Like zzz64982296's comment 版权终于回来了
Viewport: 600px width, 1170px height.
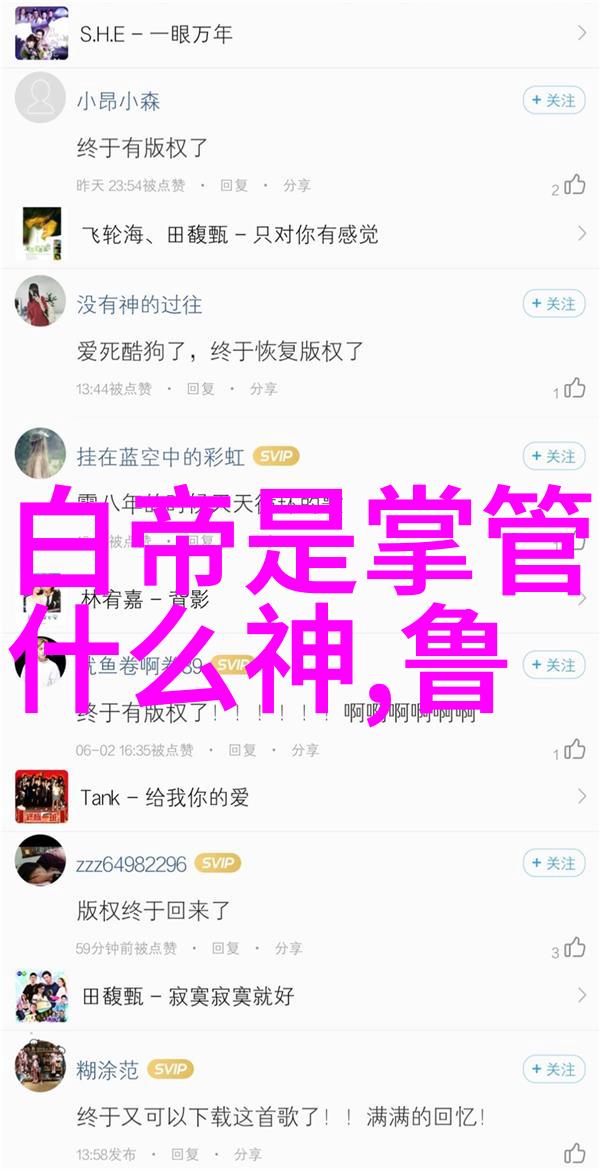pos(573,948)
